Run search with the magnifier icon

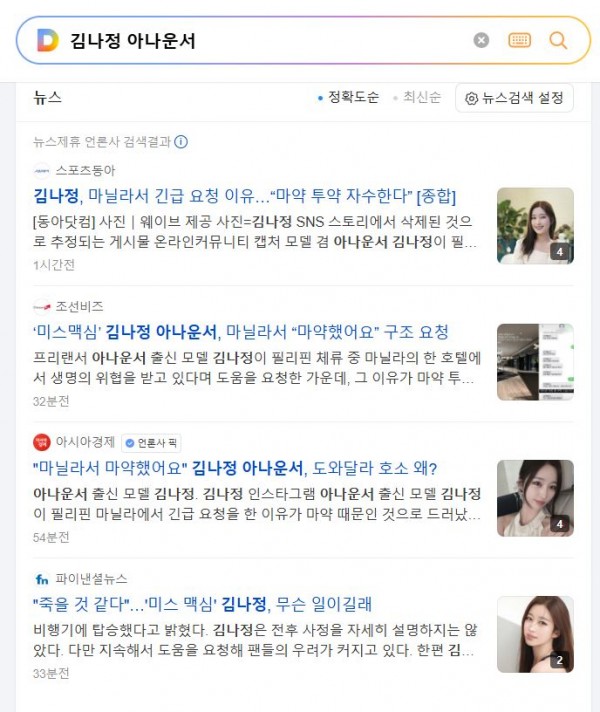(x=558, y=41)
